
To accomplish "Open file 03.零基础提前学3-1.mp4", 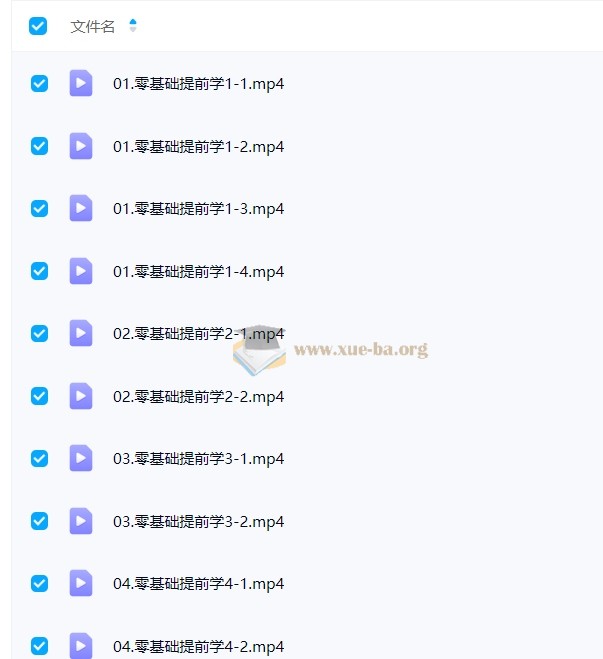I will (198, 459).
